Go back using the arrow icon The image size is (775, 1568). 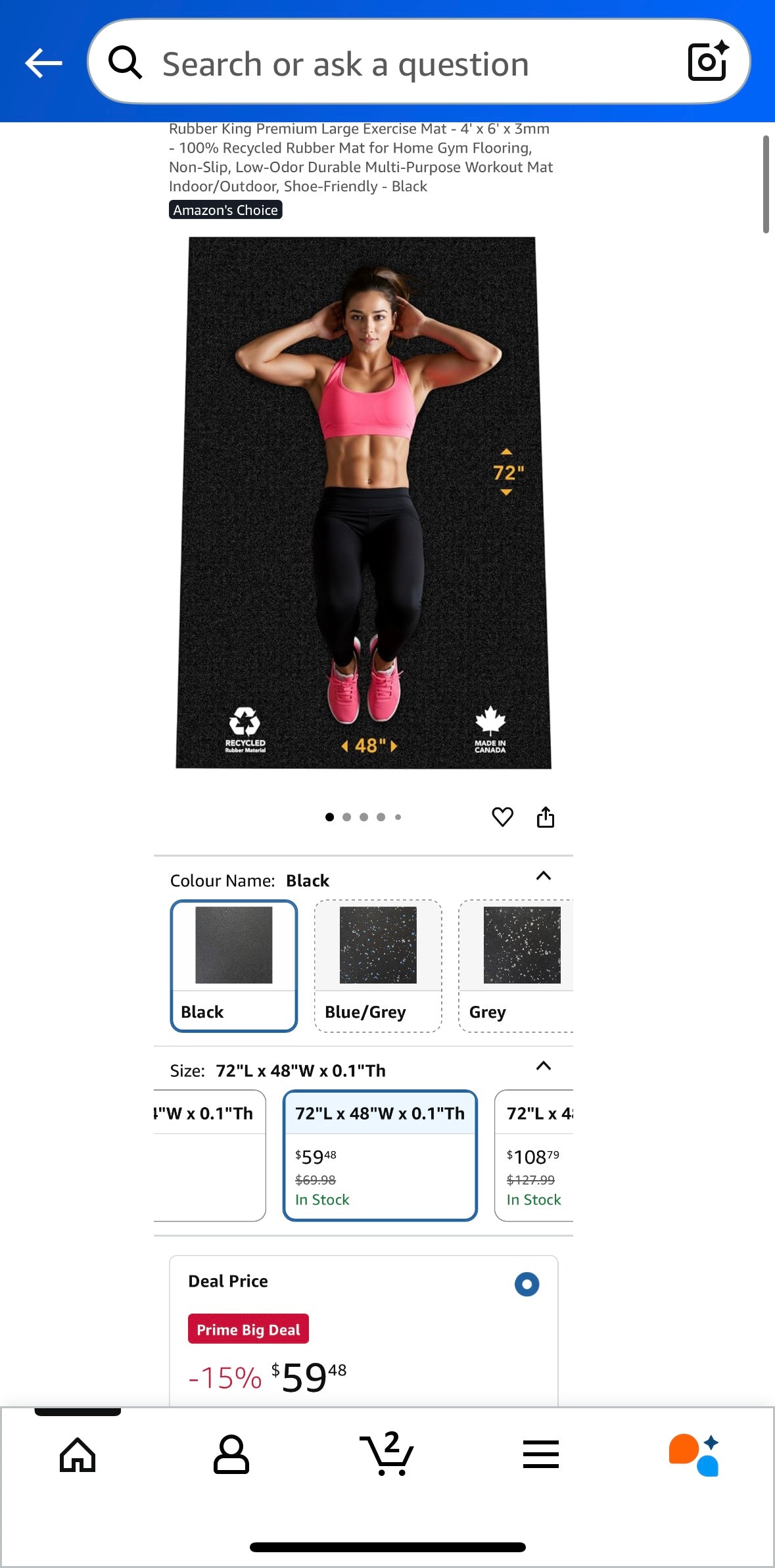click(x=43, y=63)
